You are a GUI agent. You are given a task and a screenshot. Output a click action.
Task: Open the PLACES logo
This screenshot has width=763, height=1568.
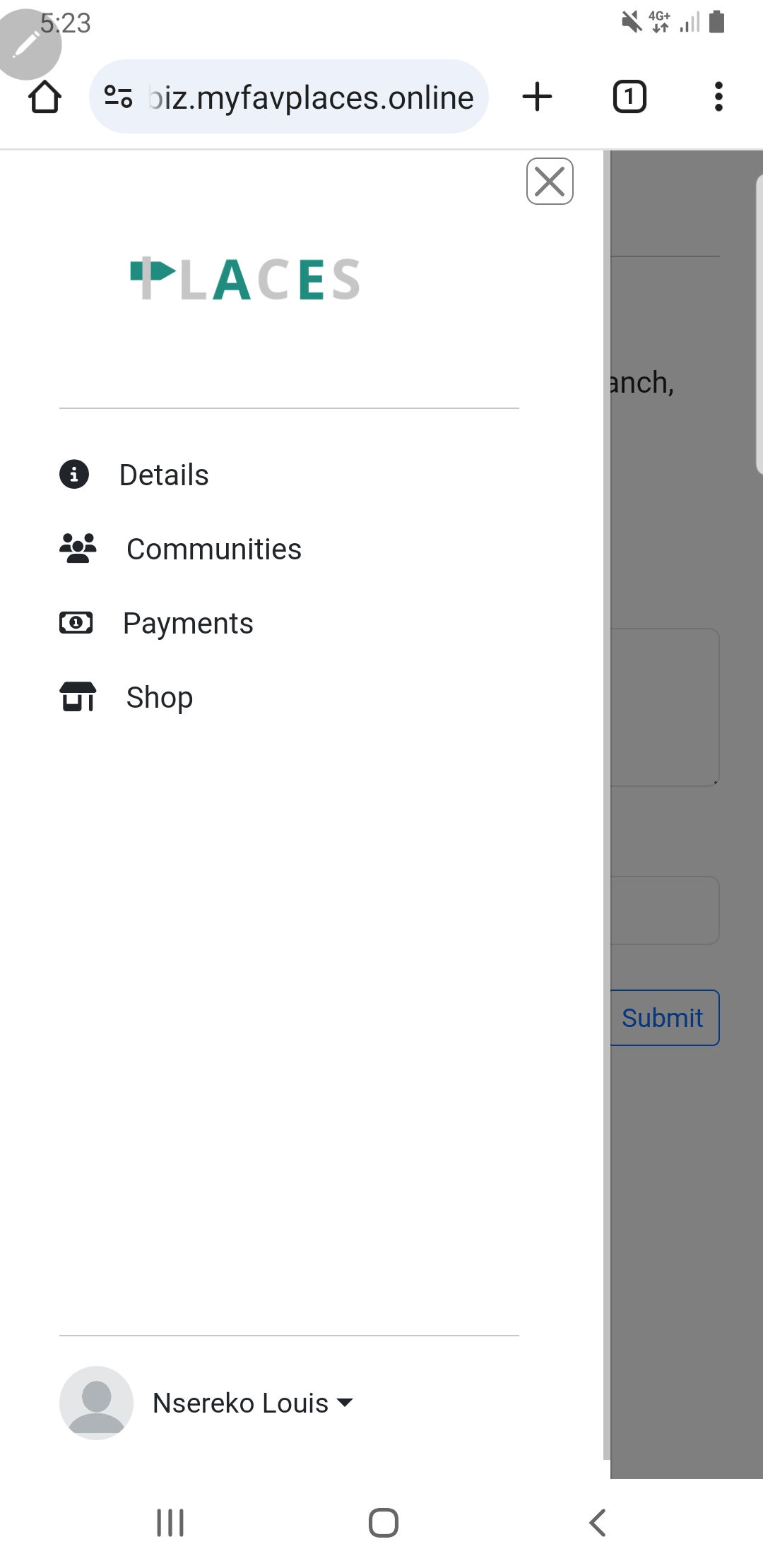point(244,280)
